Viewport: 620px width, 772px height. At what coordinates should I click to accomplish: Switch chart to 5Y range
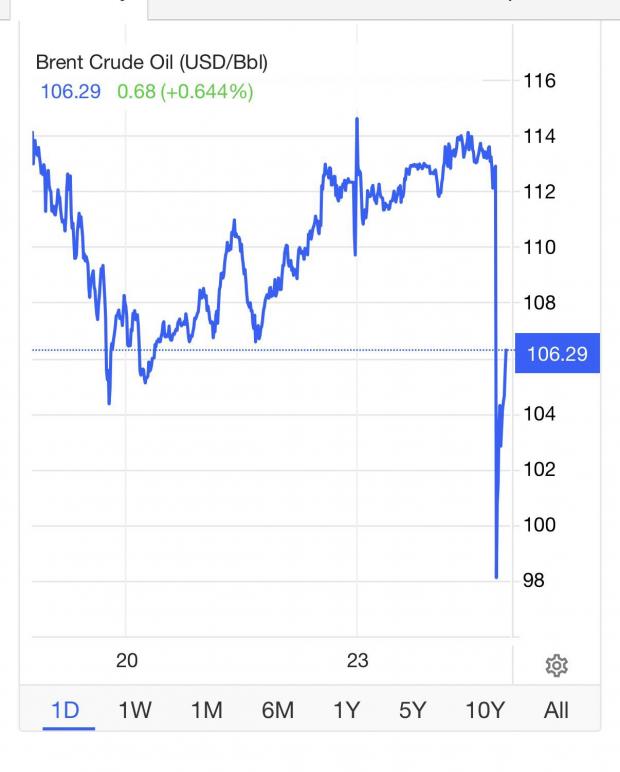click(413, 710)
